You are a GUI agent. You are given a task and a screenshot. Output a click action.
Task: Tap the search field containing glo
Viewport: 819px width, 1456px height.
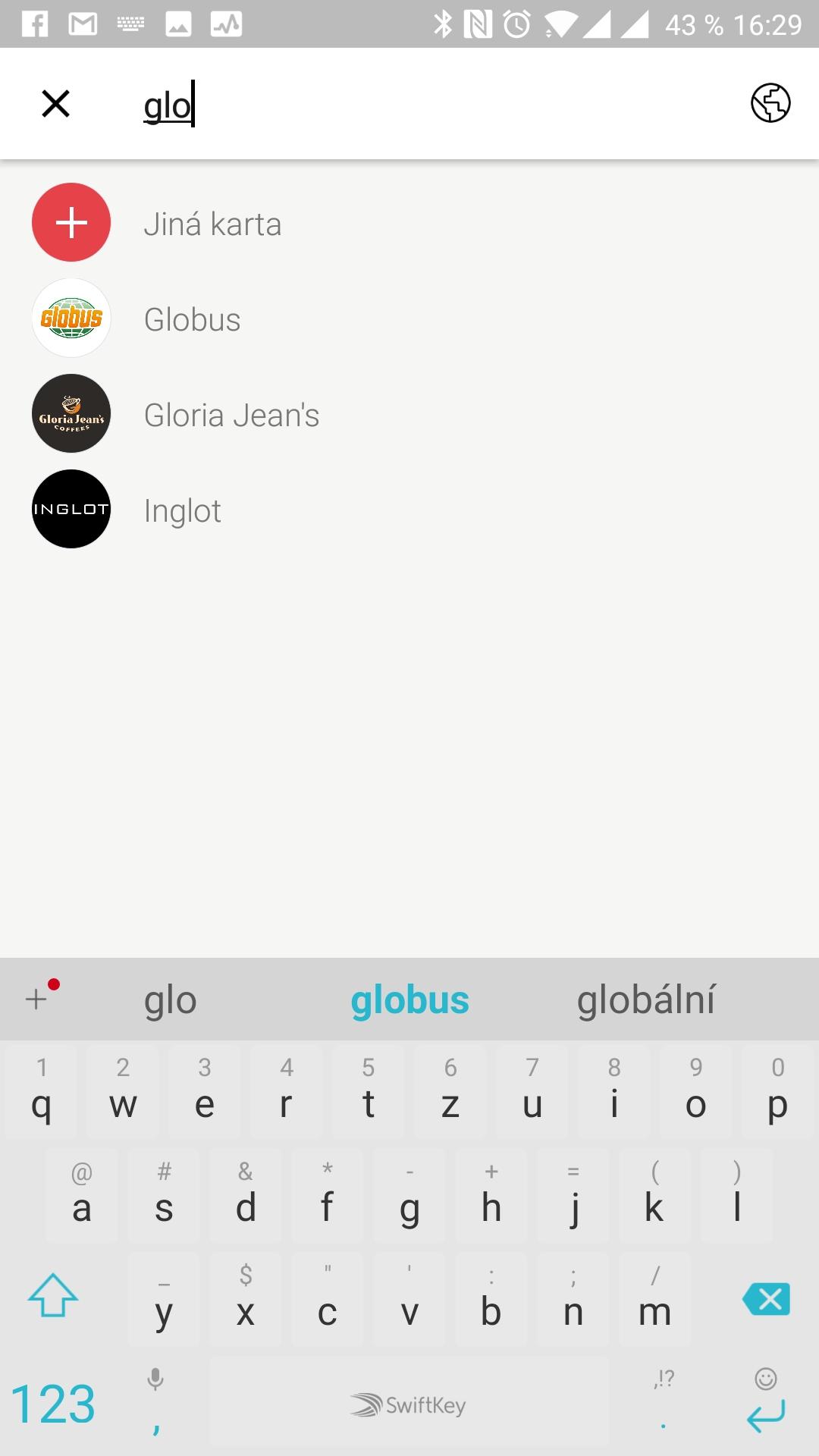tap(425, 105)
